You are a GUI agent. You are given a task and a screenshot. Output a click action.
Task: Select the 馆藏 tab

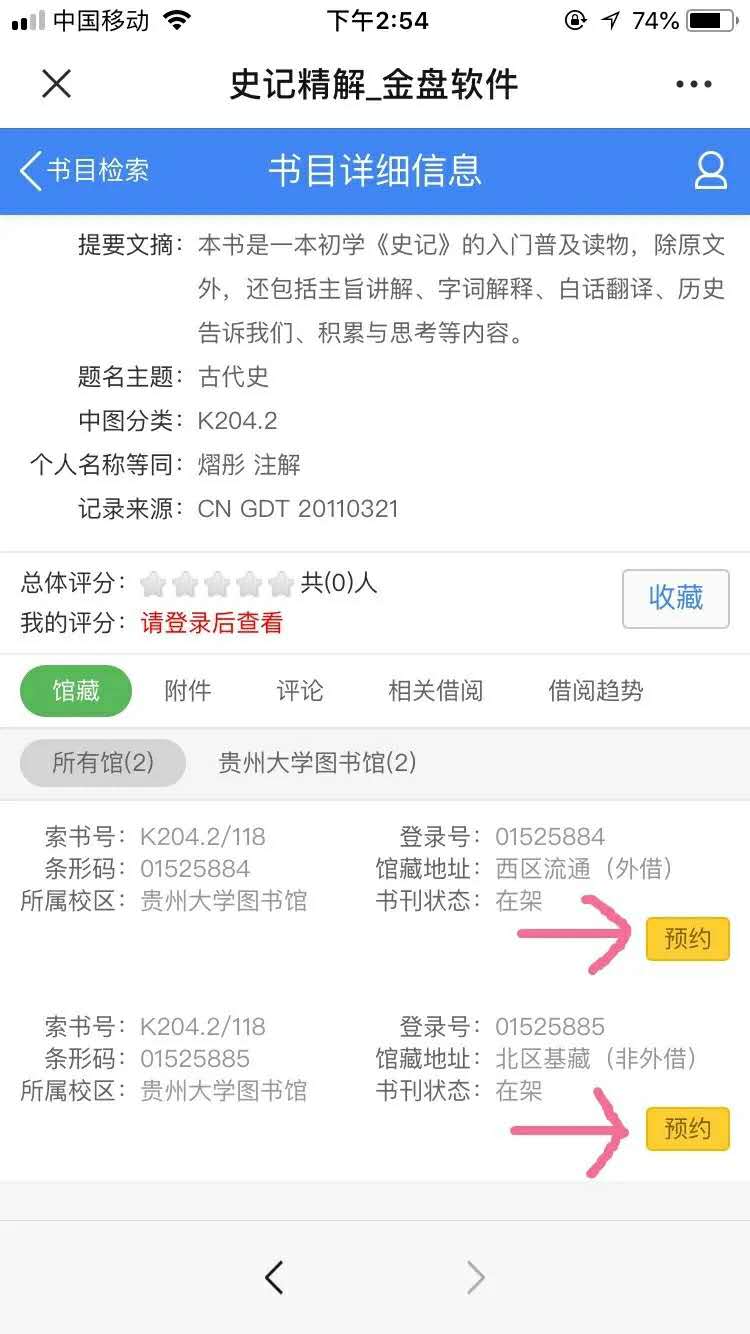pyautogui.click(x=76, y=691)
